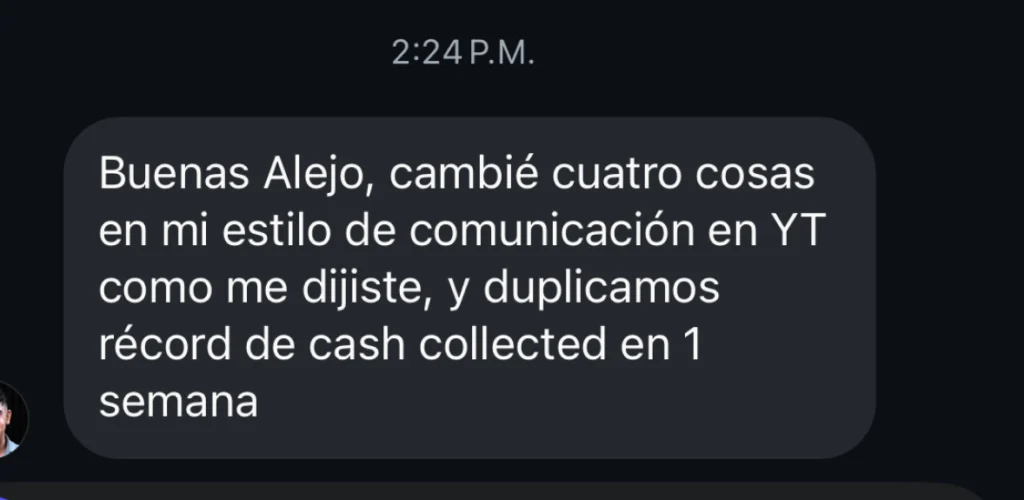Viewport: 1024px width, 500px height.
Task: Open the message sender's profile avatar
Action: pyautogui.click(x=10, y=419)
